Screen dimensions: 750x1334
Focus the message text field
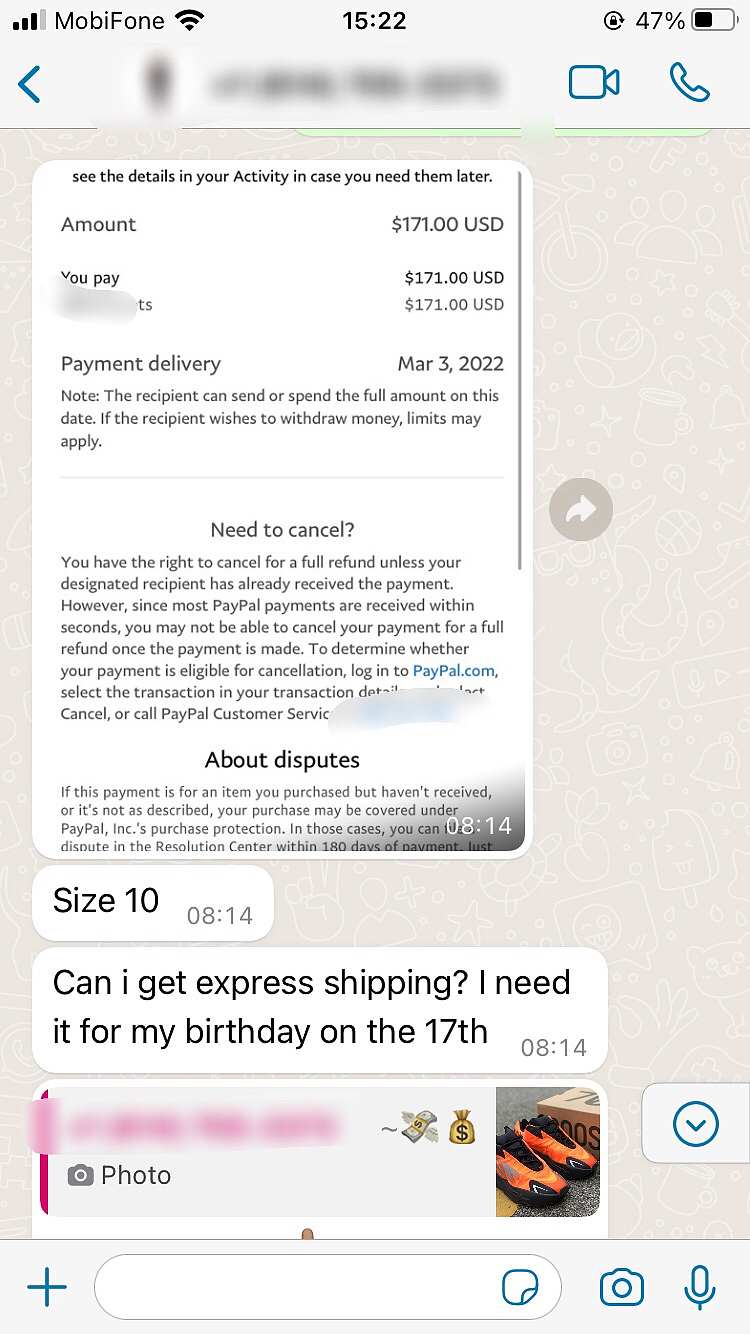[x=300, y=1287]
